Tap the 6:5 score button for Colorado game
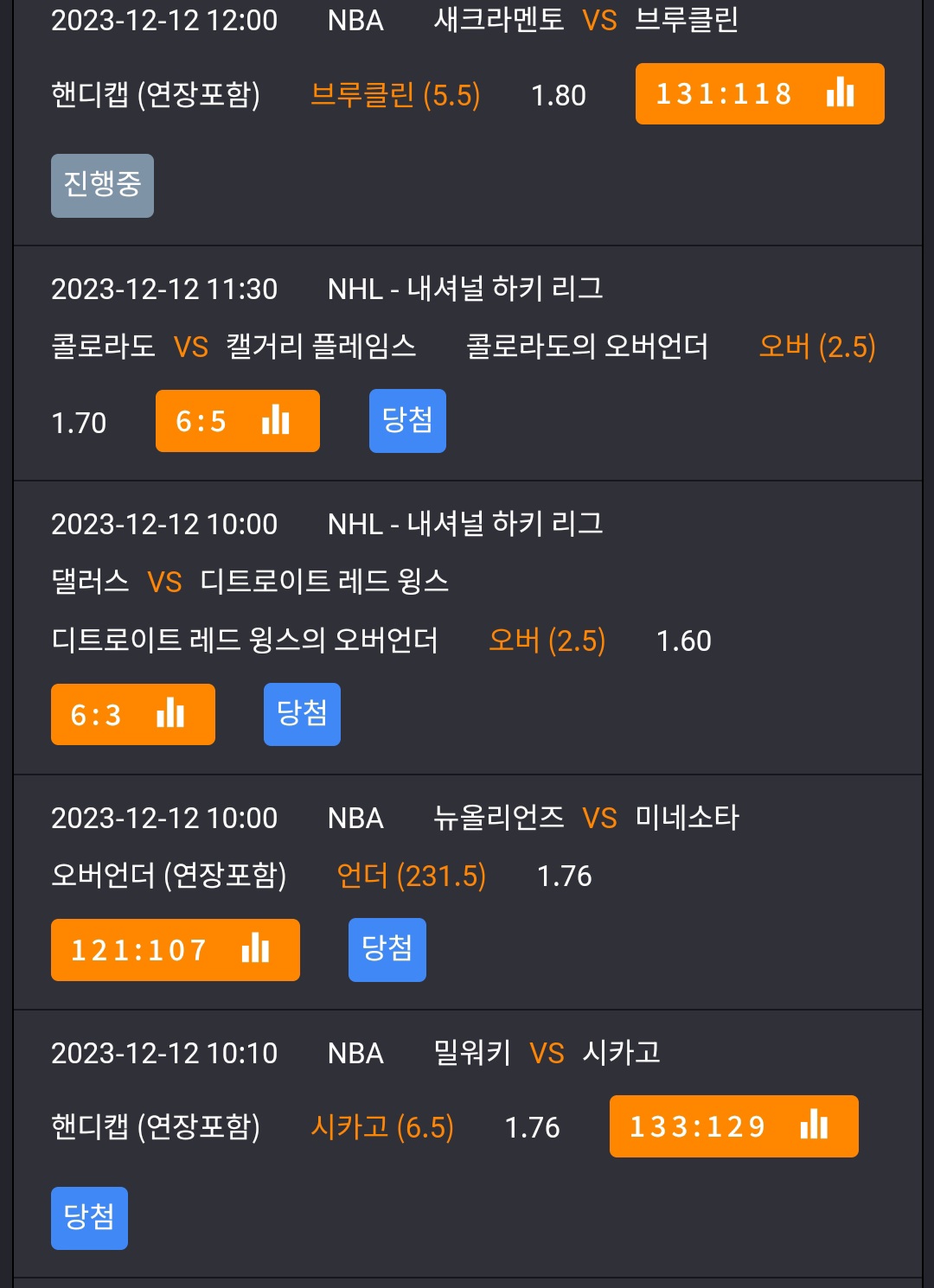Viewport: 934px width, 1288px height. tap(238, 421)
